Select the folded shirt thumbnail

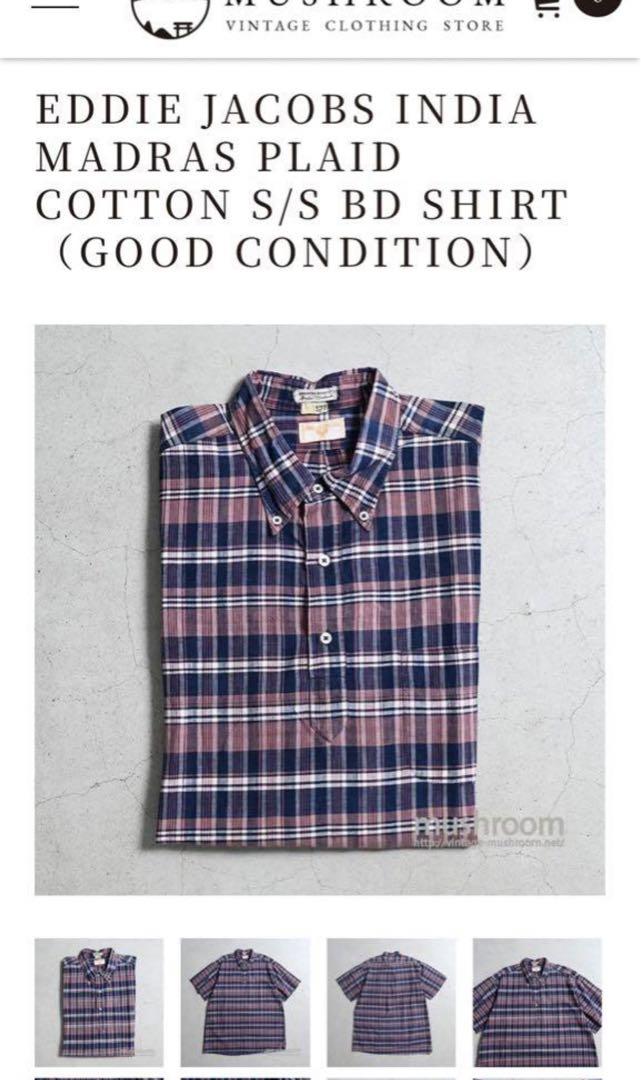point(99,1002)
